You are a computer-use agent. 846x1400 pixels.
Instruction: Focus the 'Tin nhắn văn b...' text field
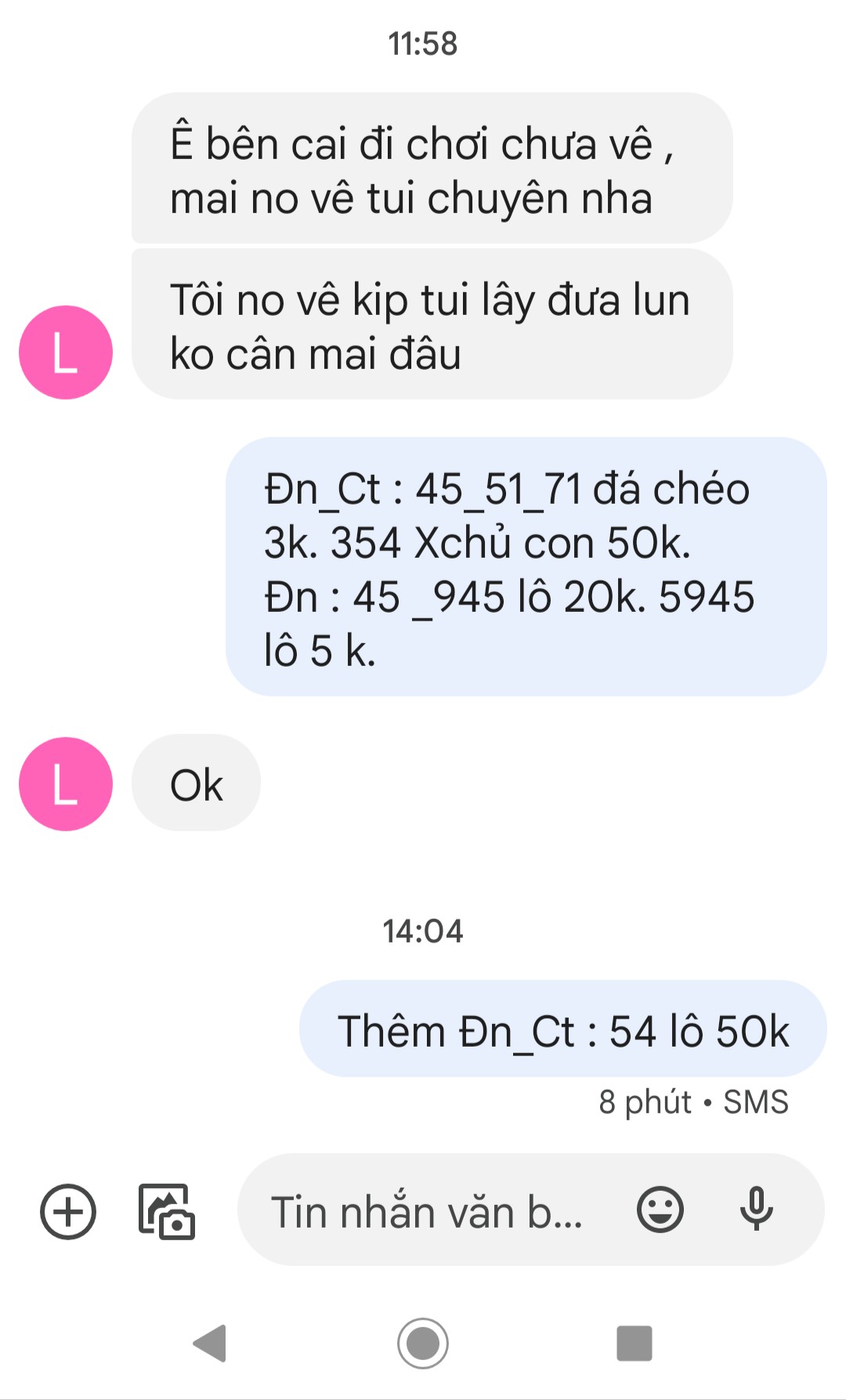pyautogui.click(x=427, y=1211)
